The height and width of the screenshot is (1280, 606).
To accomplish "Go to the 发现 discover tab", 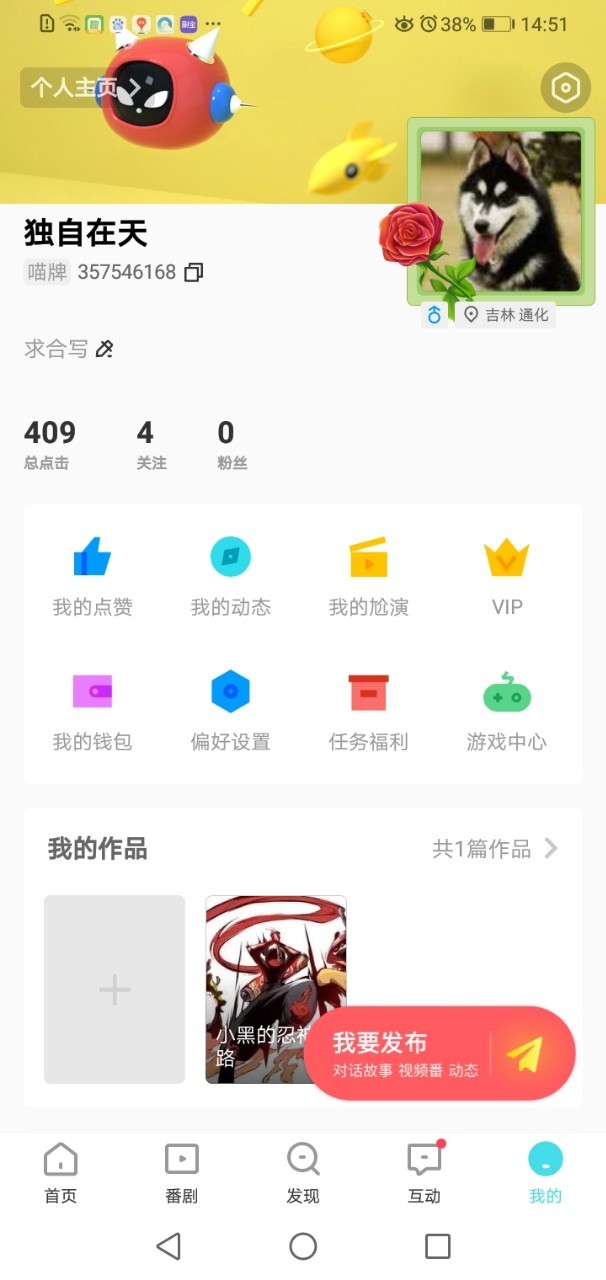I will 303,1173.
